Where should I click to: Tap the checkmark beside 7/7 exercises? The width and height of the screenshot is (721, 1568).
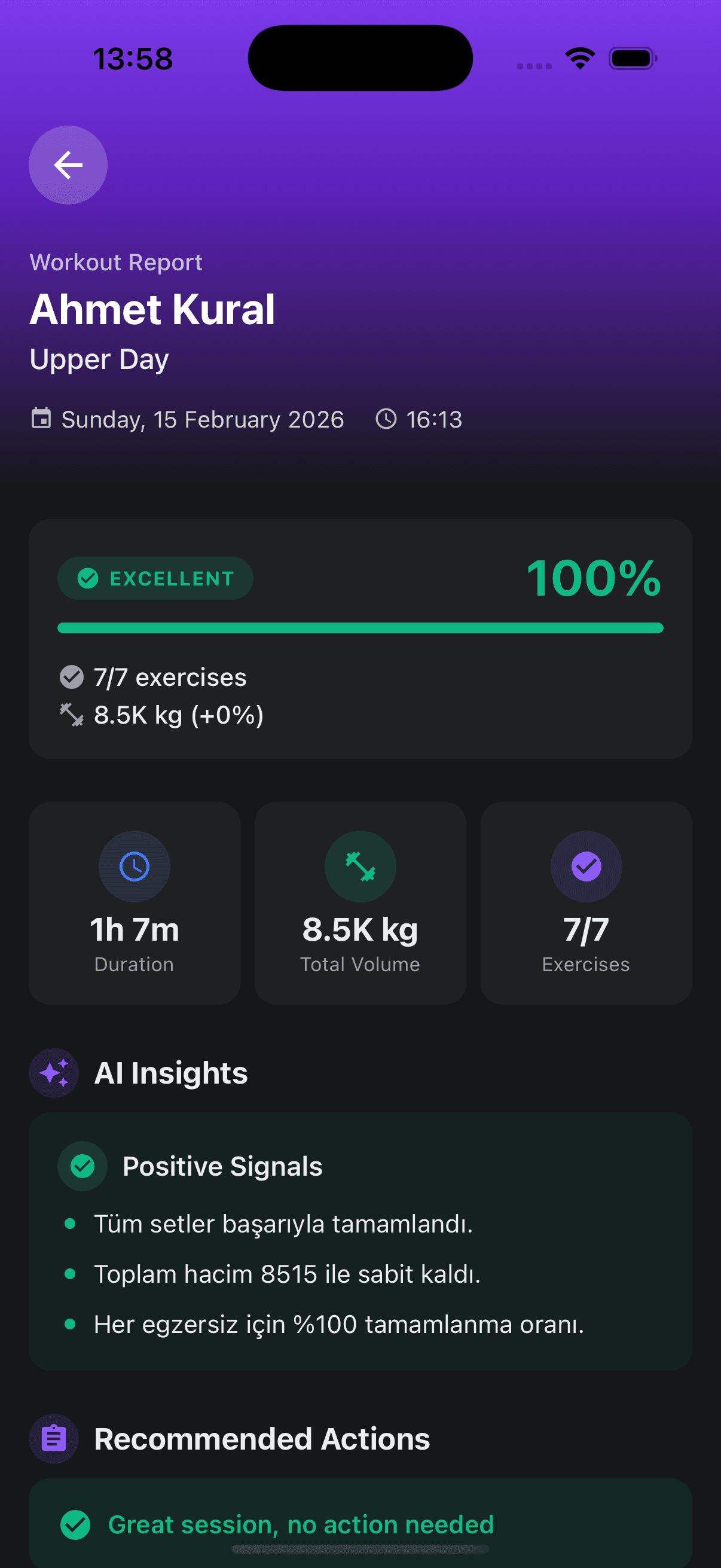[x=71, y=677]
